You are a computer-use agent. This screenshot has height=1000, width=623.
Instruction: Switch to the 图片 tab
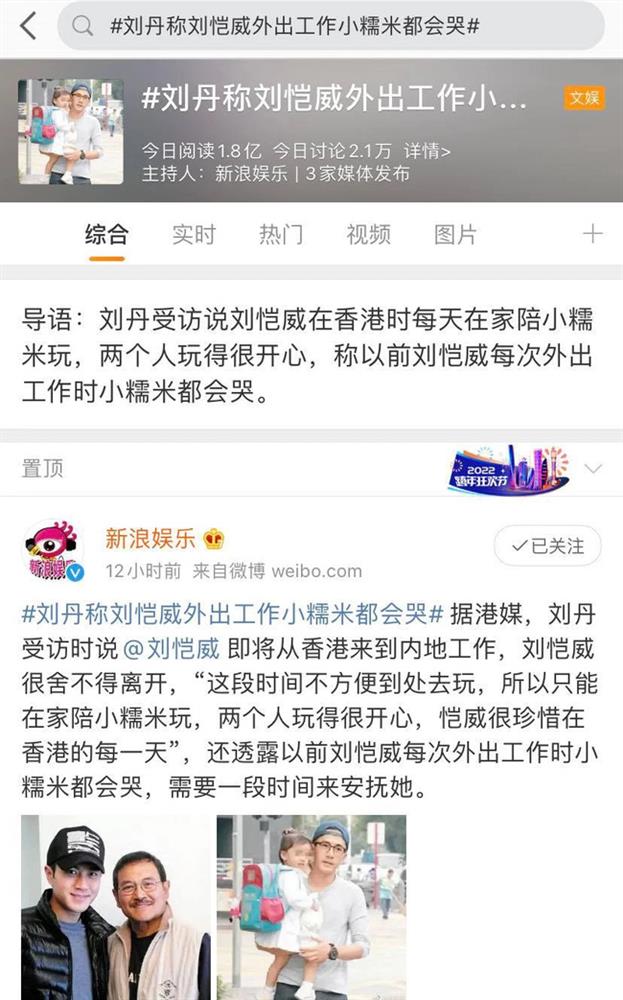[455, 235]
